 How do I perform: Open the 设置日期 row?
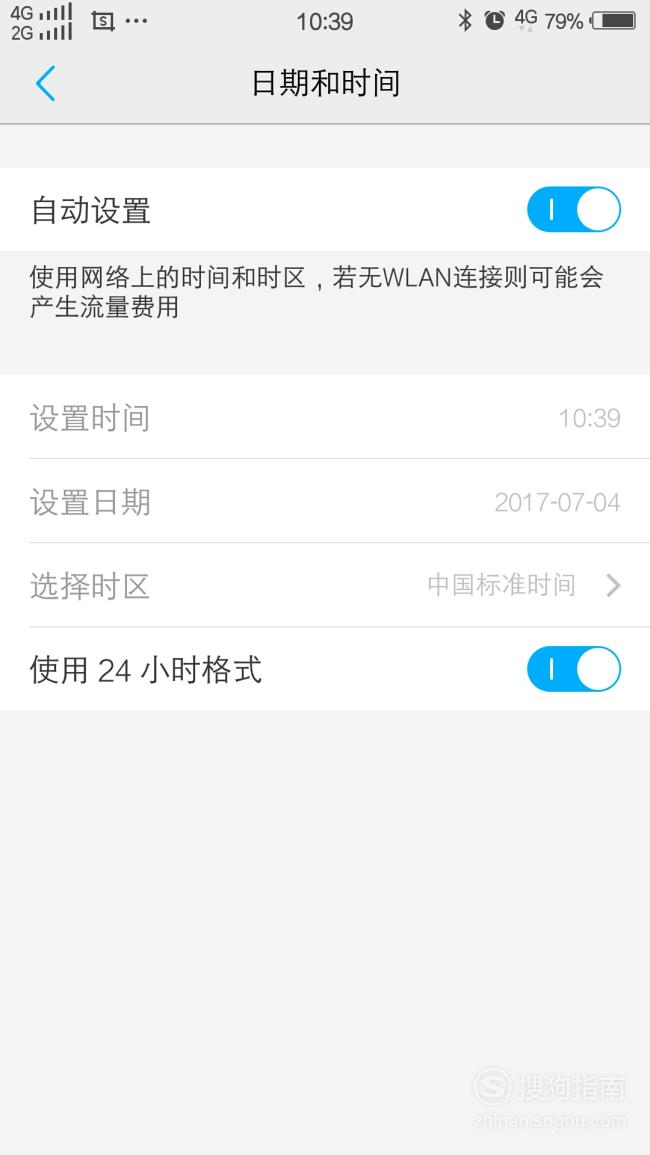(325, 501)
